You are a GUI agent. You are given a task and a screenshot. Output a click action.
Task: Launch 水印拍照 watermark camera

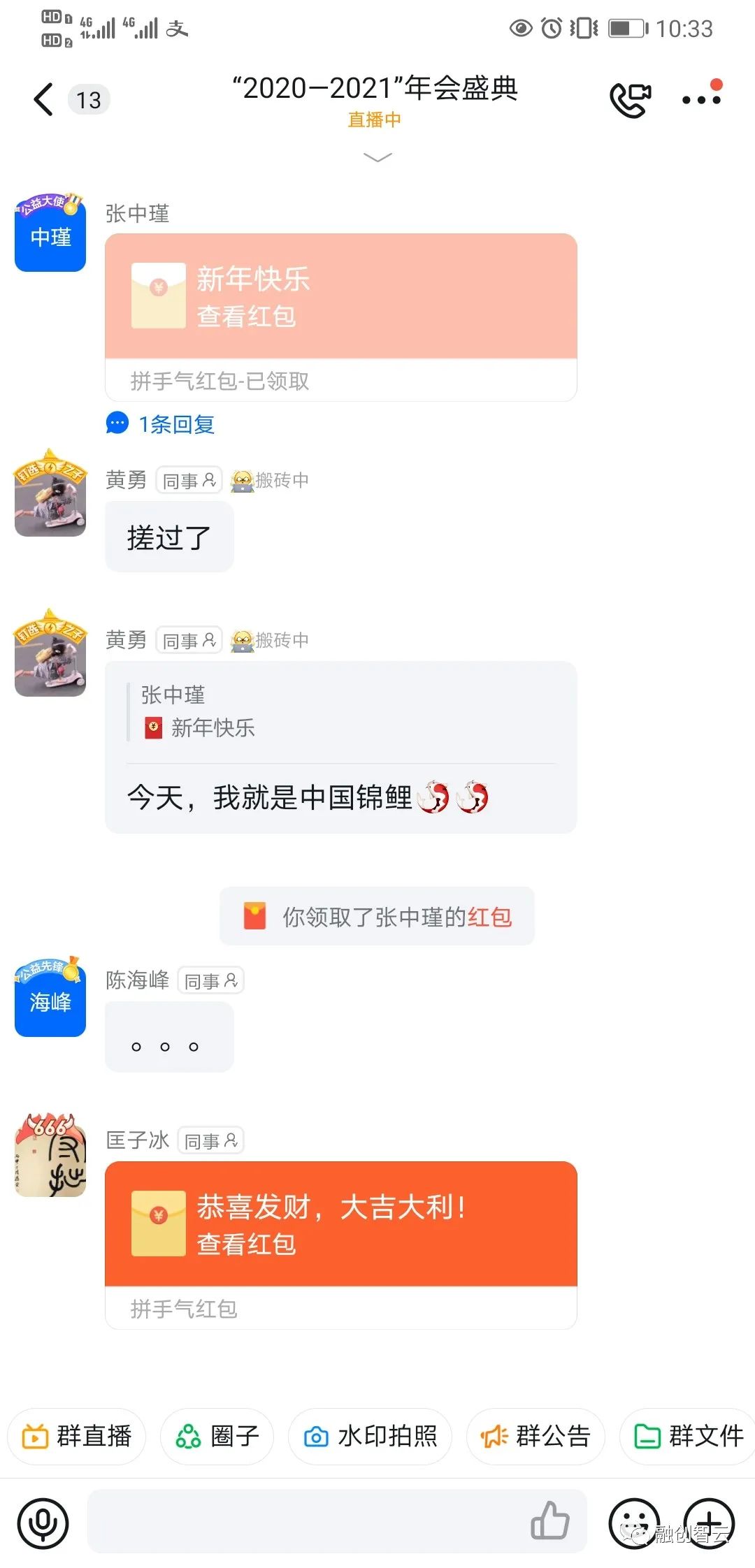click(x=371, y=1437)
